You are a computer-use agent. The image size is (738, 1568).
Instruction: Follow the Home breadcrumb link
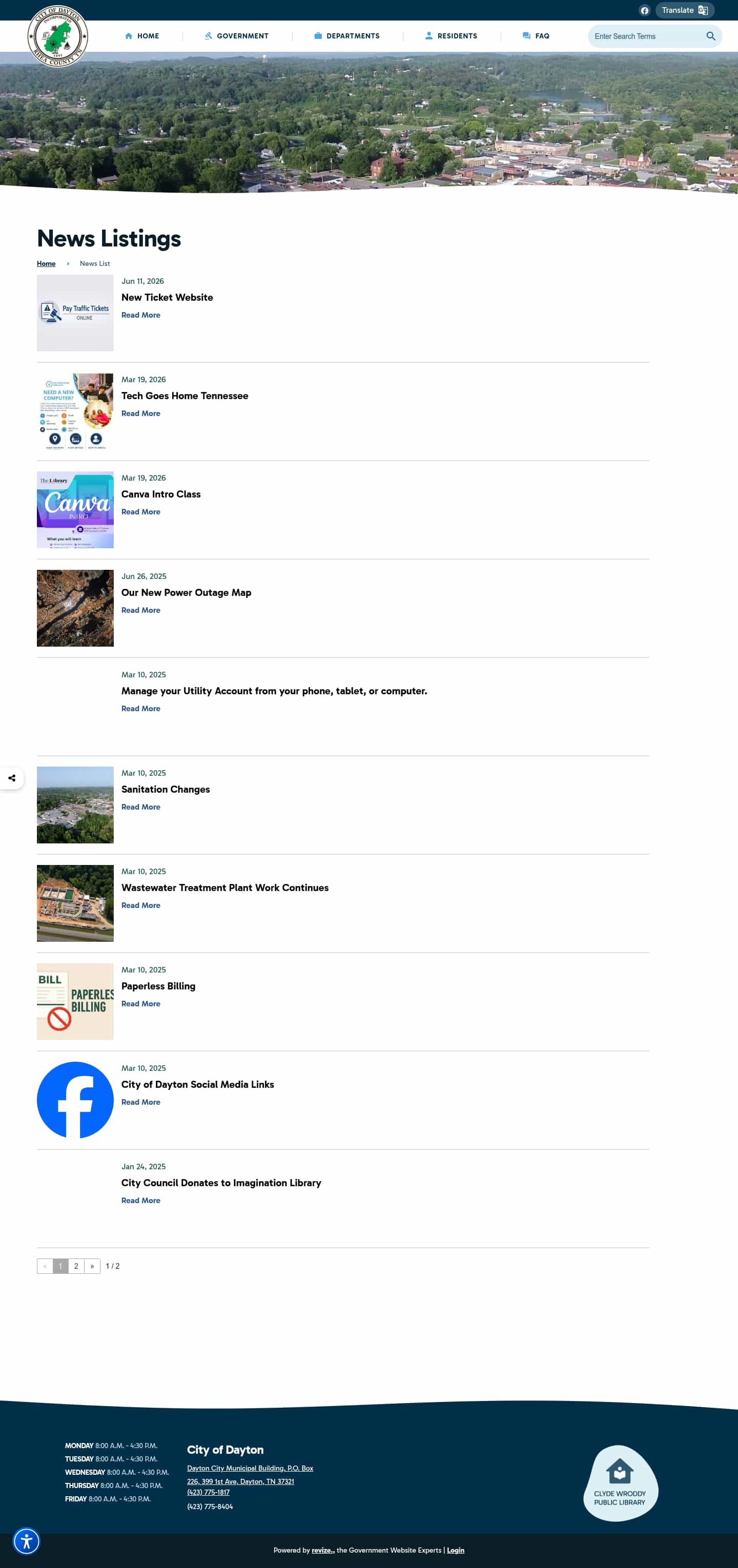(x=46, y=263)
